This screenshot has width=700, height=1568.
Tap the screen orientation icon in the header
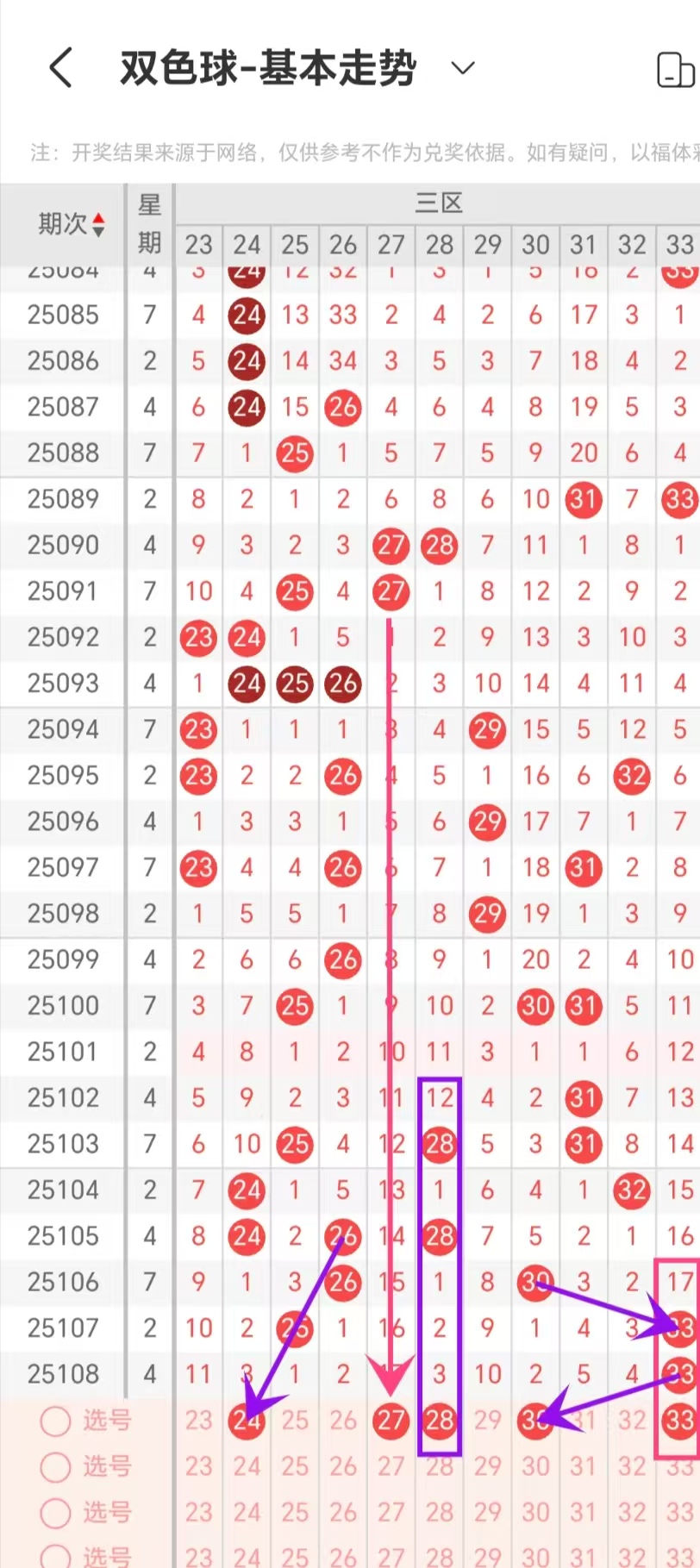[x=675, y=70]
